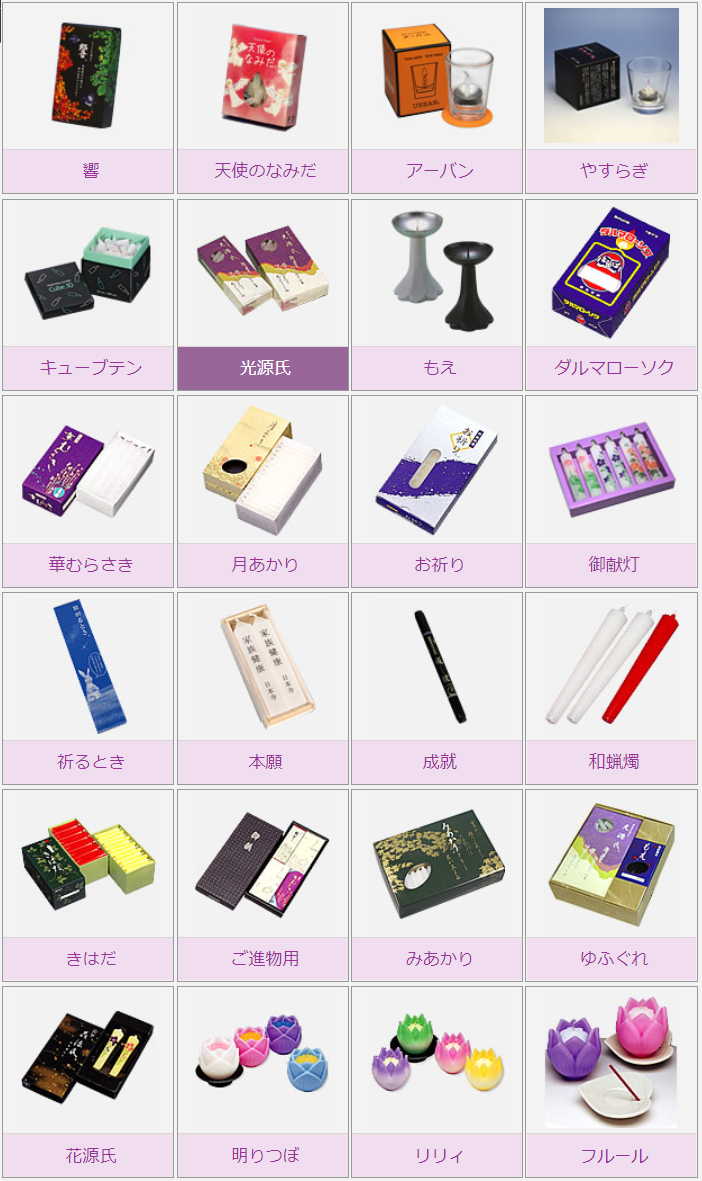
Task: Open the 成就 product tile
Action: 437,688
